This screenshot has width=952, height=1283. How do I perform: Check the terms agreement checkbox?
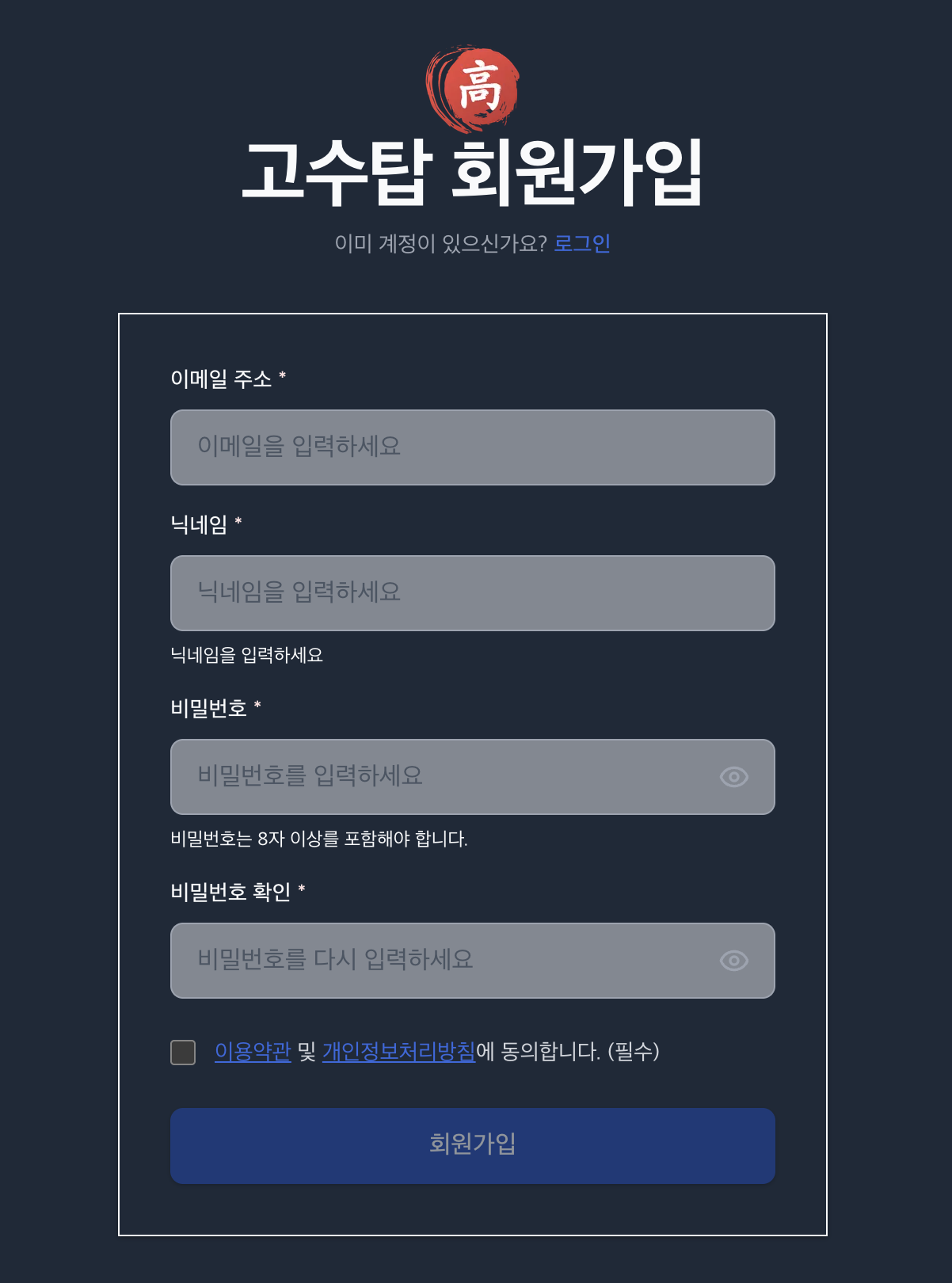click(x=183, y=1053)
